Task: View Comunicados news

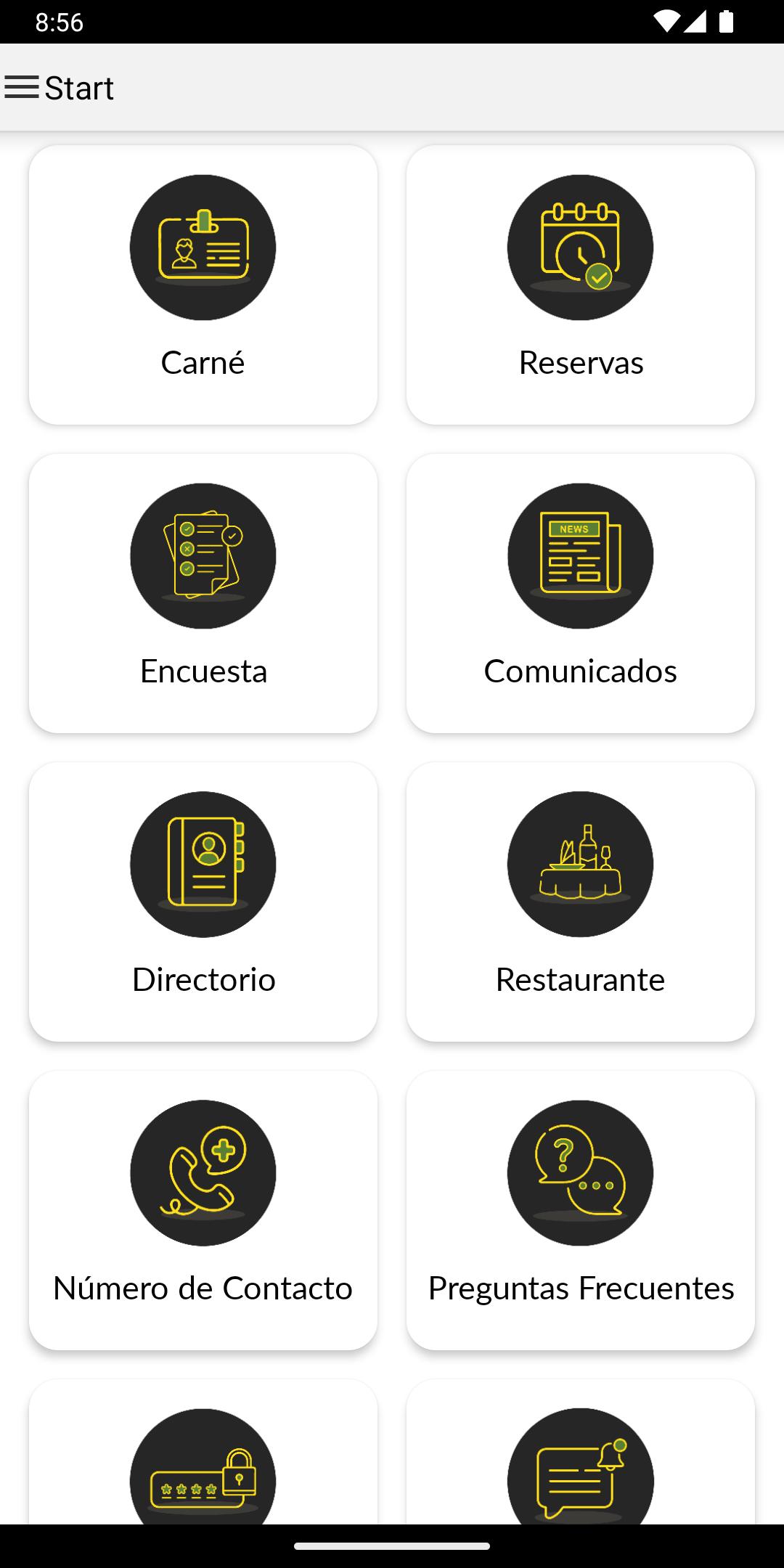Action: 581,593
